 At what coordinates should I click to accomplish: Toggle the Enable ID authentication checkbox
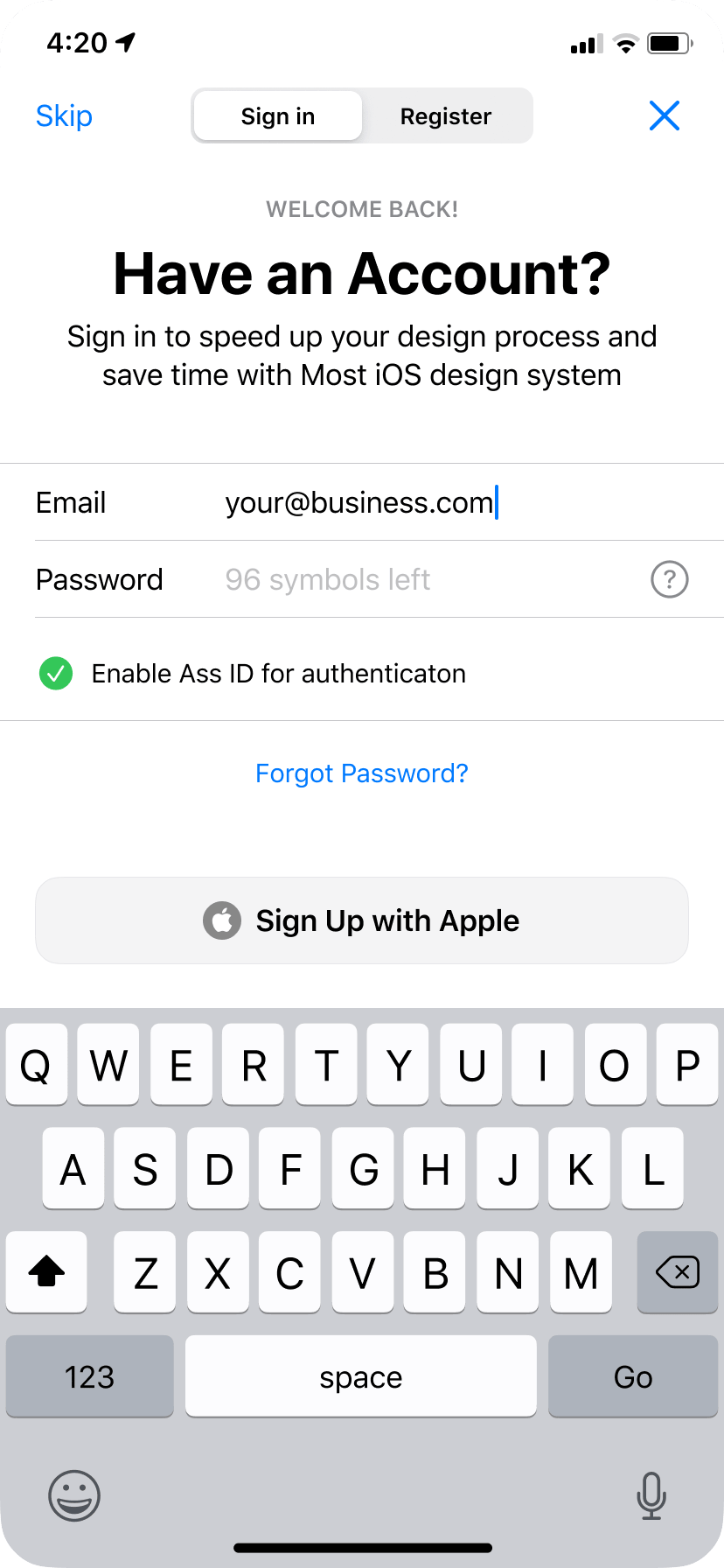tap(56, 674)
